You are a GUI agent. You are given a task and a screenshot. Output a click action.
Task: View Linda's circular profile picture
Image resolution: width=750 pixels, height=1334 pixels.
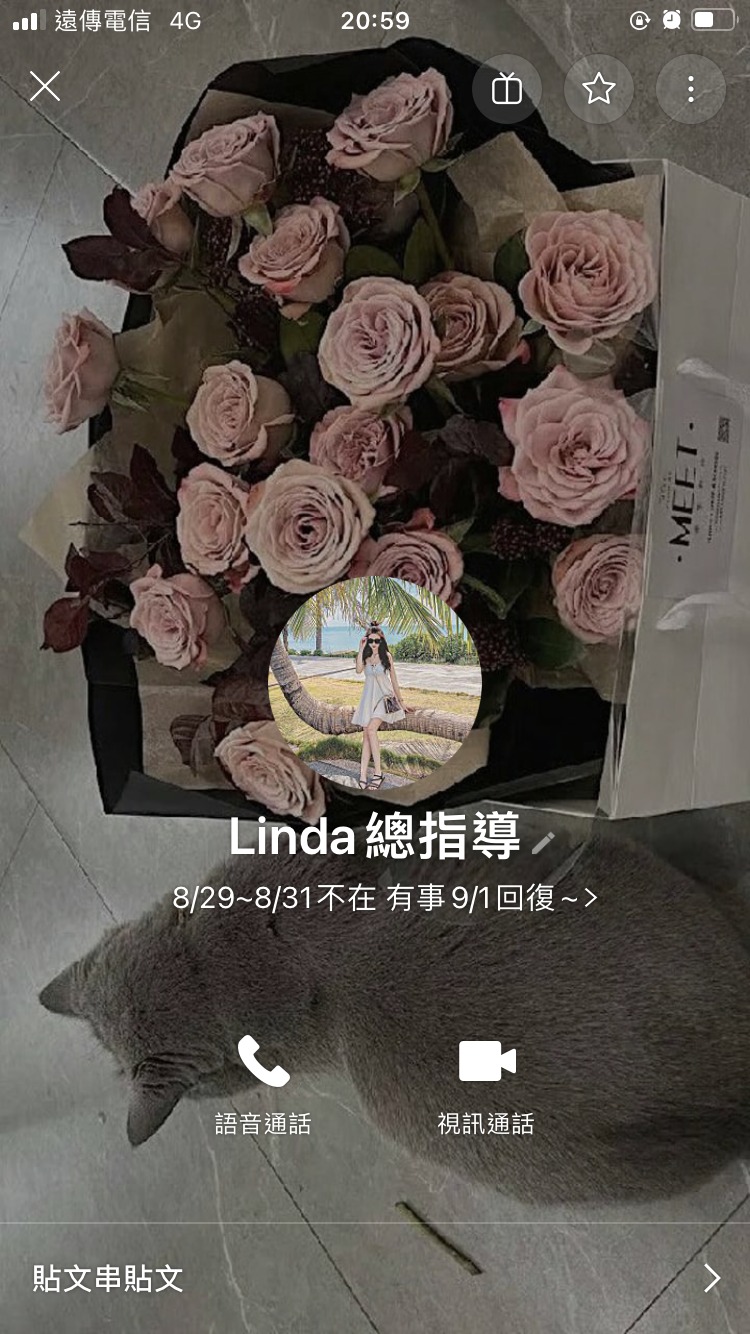[x=375, y=683]
